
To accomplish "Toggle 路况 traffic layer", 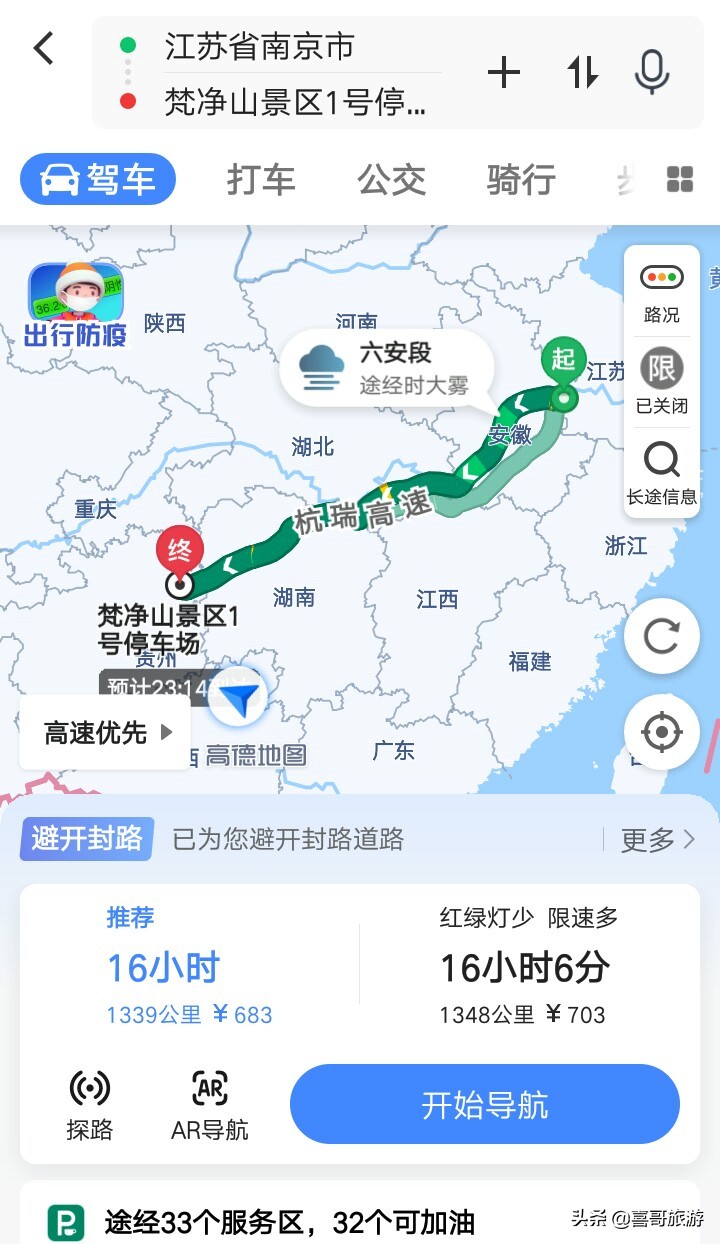I will [661, 292].
